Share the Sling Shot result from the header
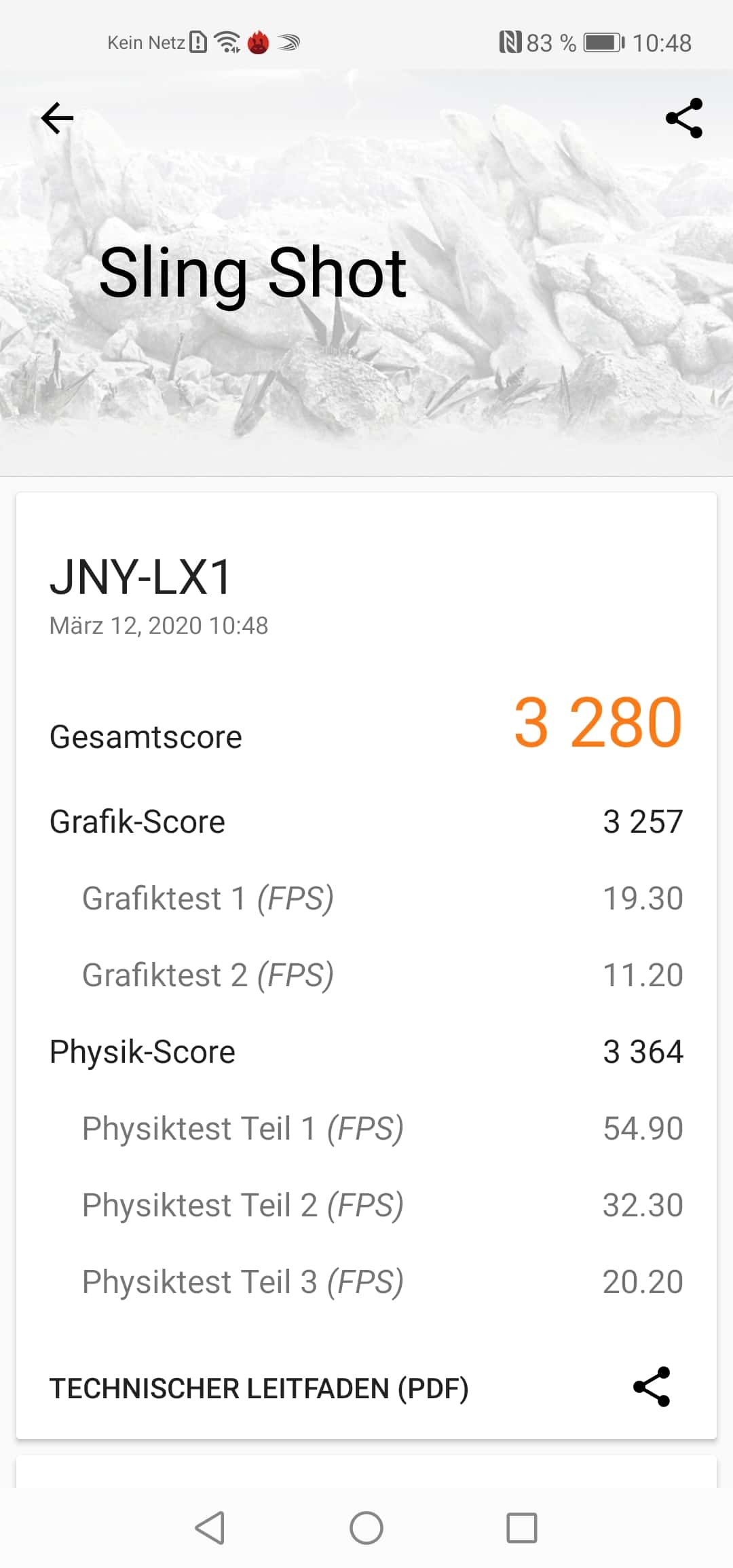 point(684,118)
